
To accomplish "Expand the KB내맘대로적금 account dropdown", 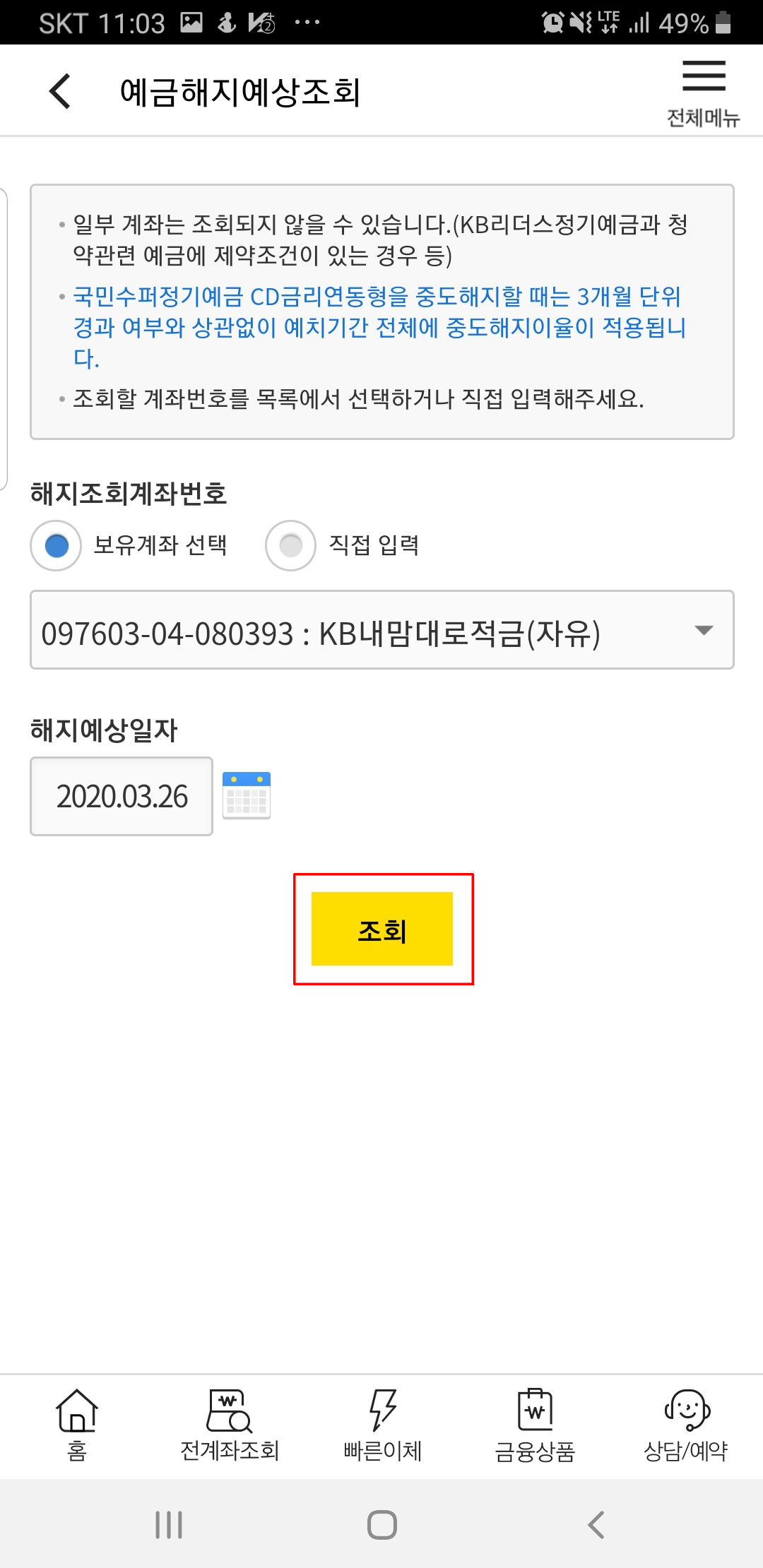I will coord(381,629).
